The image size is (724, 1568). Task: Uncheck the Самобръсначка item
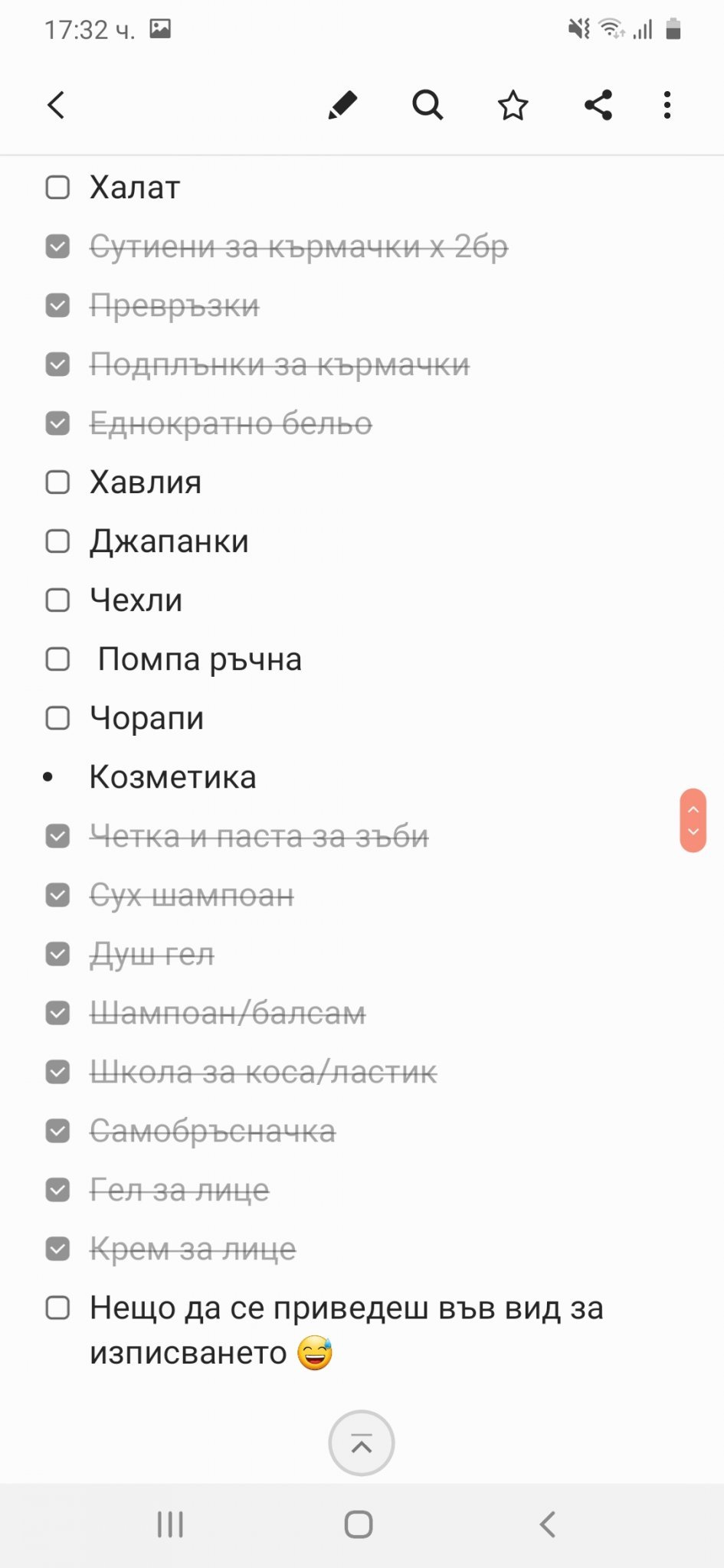click(x=57, y=1131)
